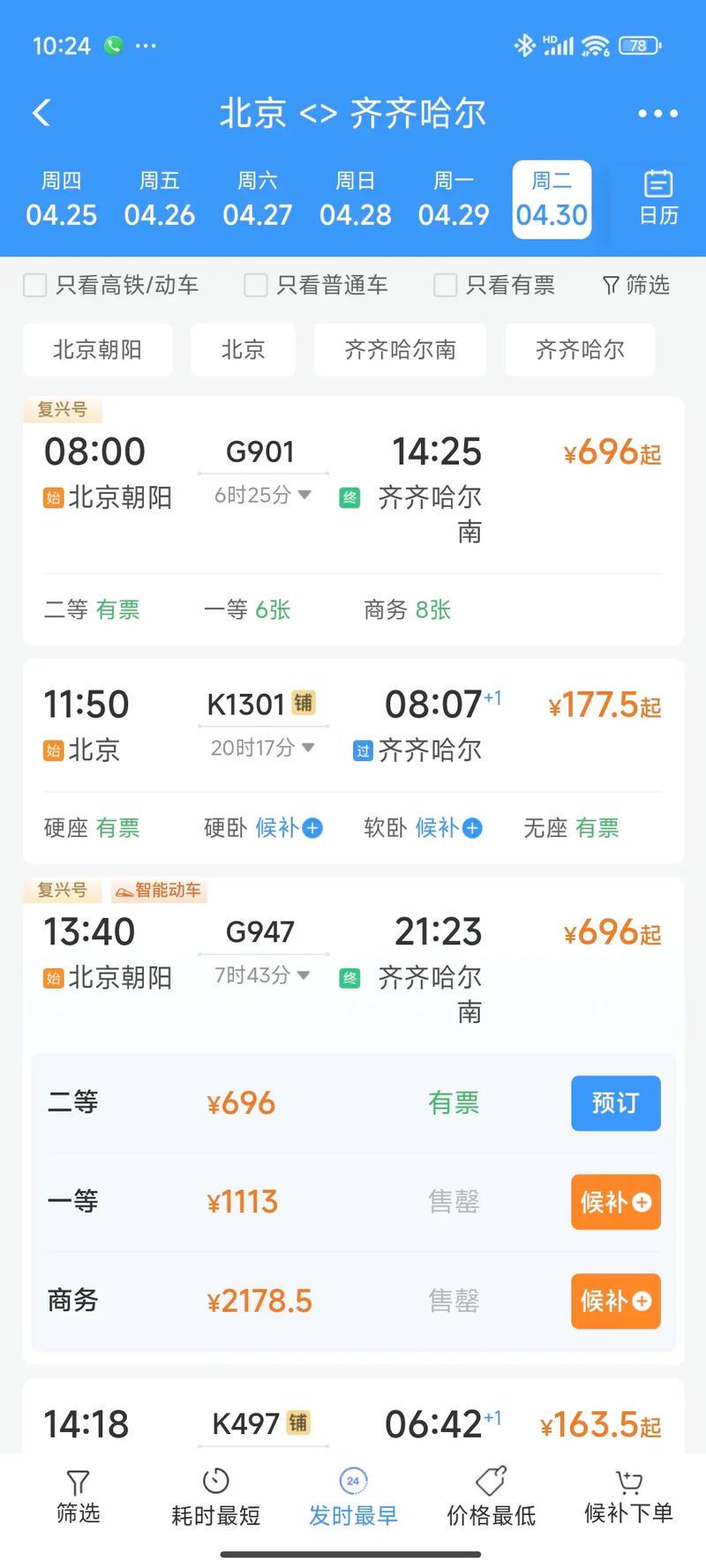Tap 预订 to book G947 second class
Screen dimensions: 706x1568
point(615,1103)
